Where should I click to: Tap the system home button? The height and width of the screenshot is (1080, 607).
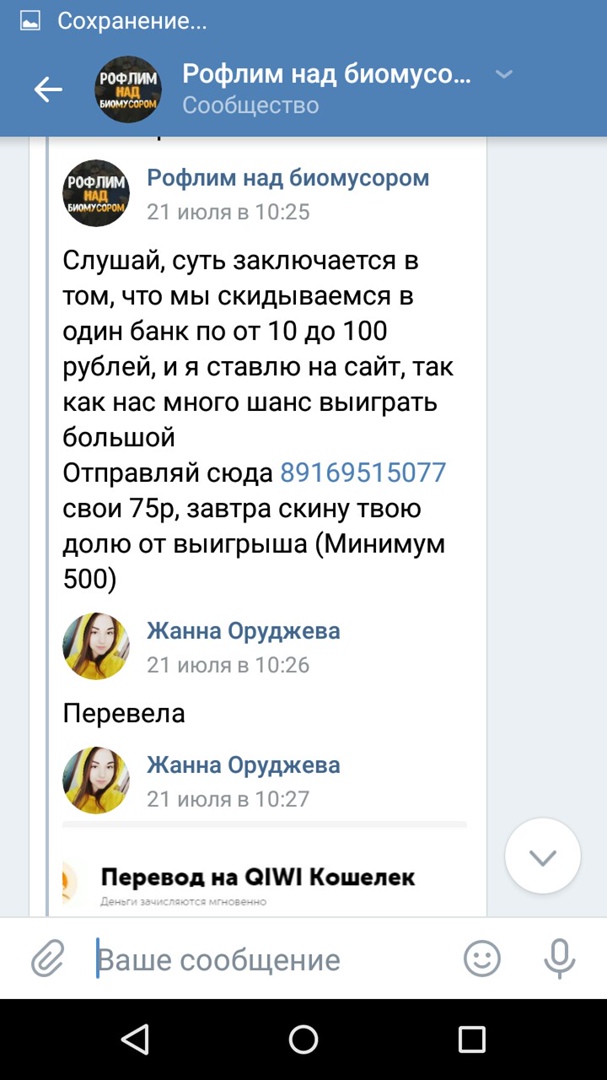coord(303,1039)
